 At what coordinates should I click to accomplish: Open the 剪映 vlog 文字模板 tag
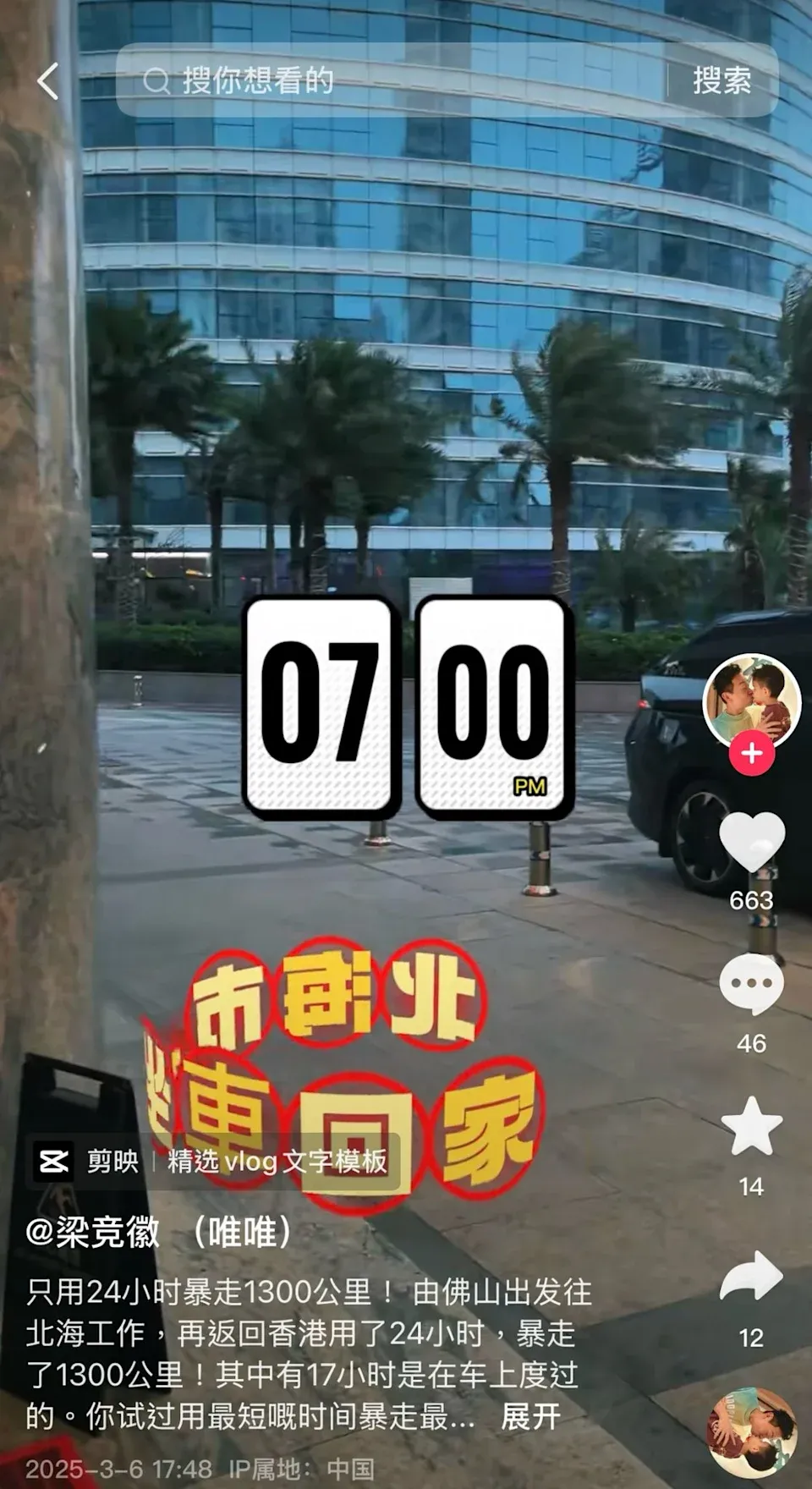[x=211, y=1161]
